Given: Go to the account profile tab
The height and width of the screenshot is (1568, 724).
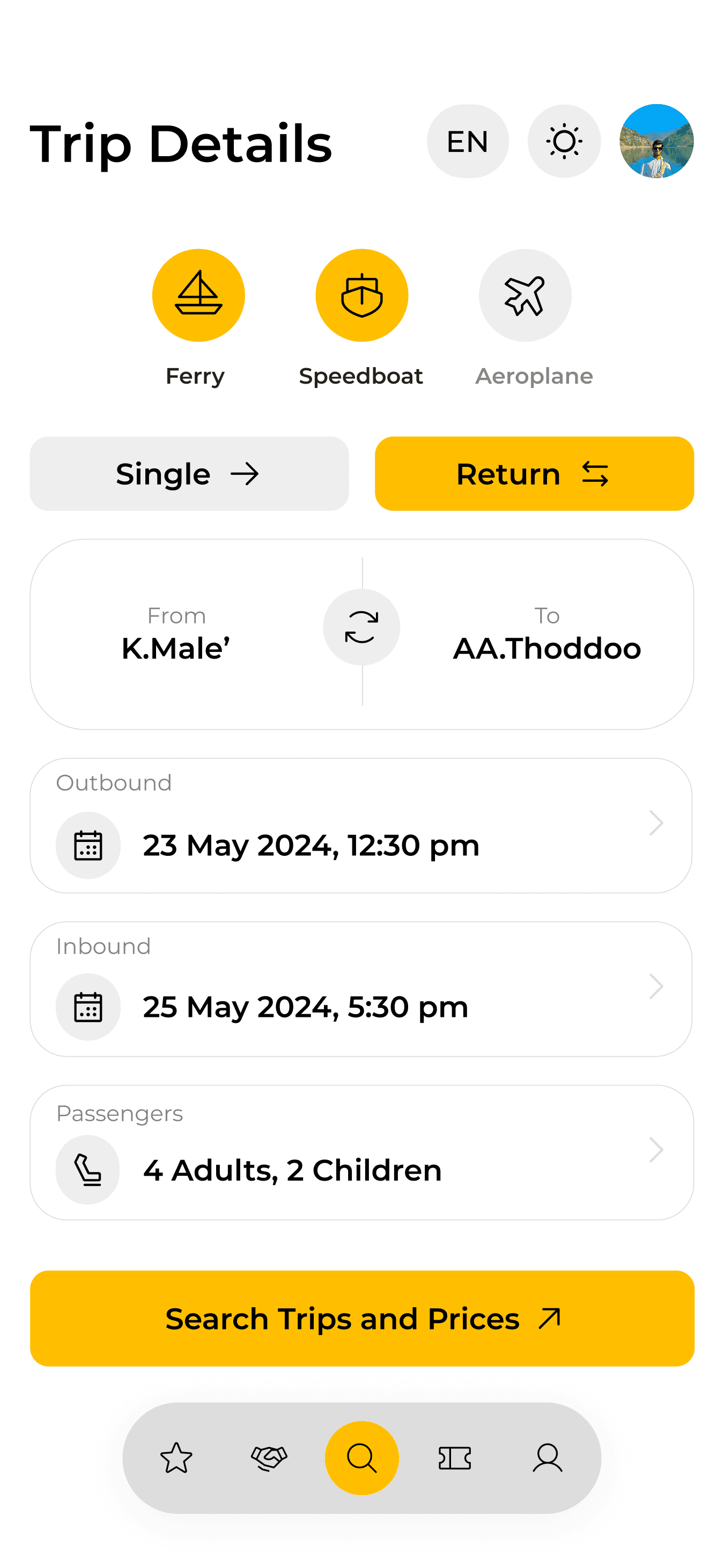Looking at the screenshot, I should click(x=548, y=1458).
